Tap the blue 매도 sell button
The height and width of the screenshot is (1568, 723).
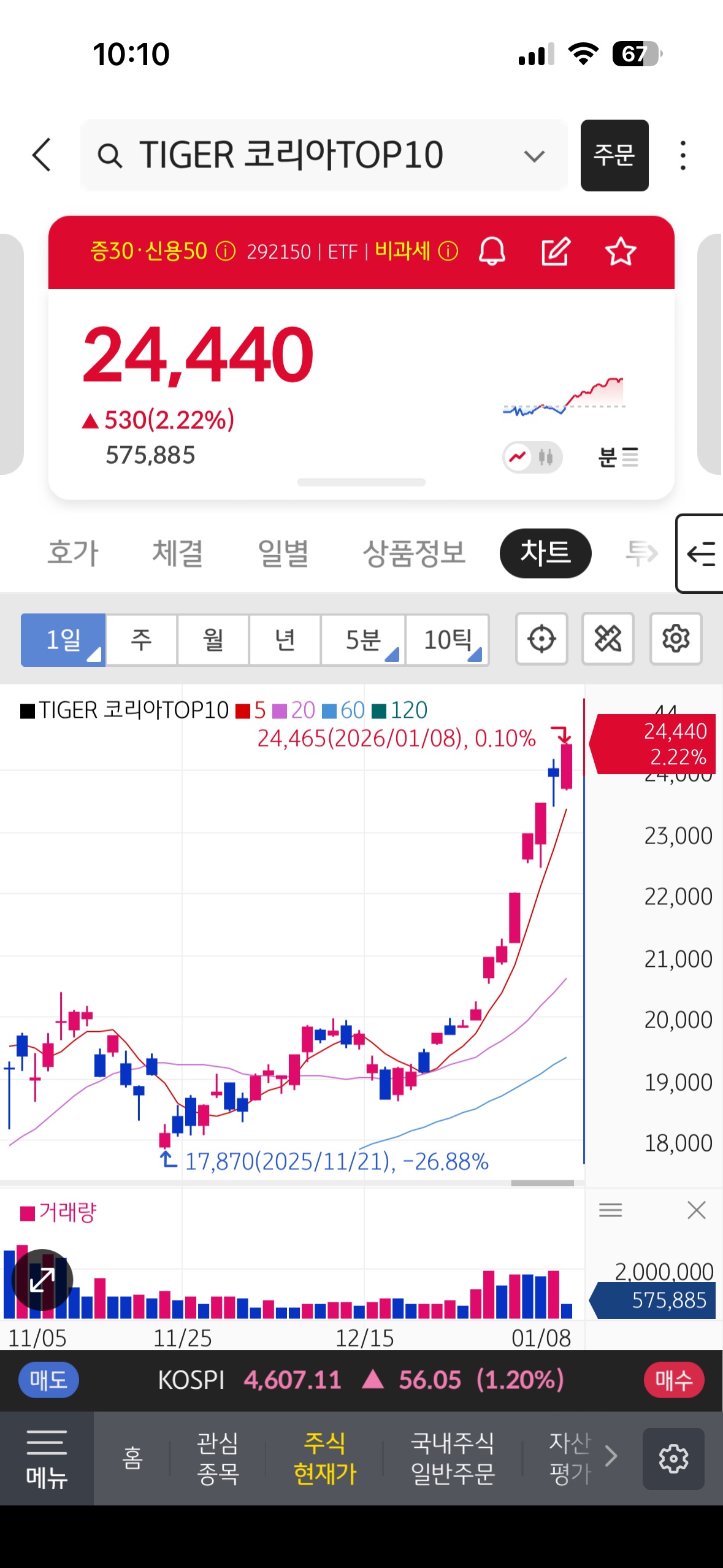click(x=48, y=1380)
